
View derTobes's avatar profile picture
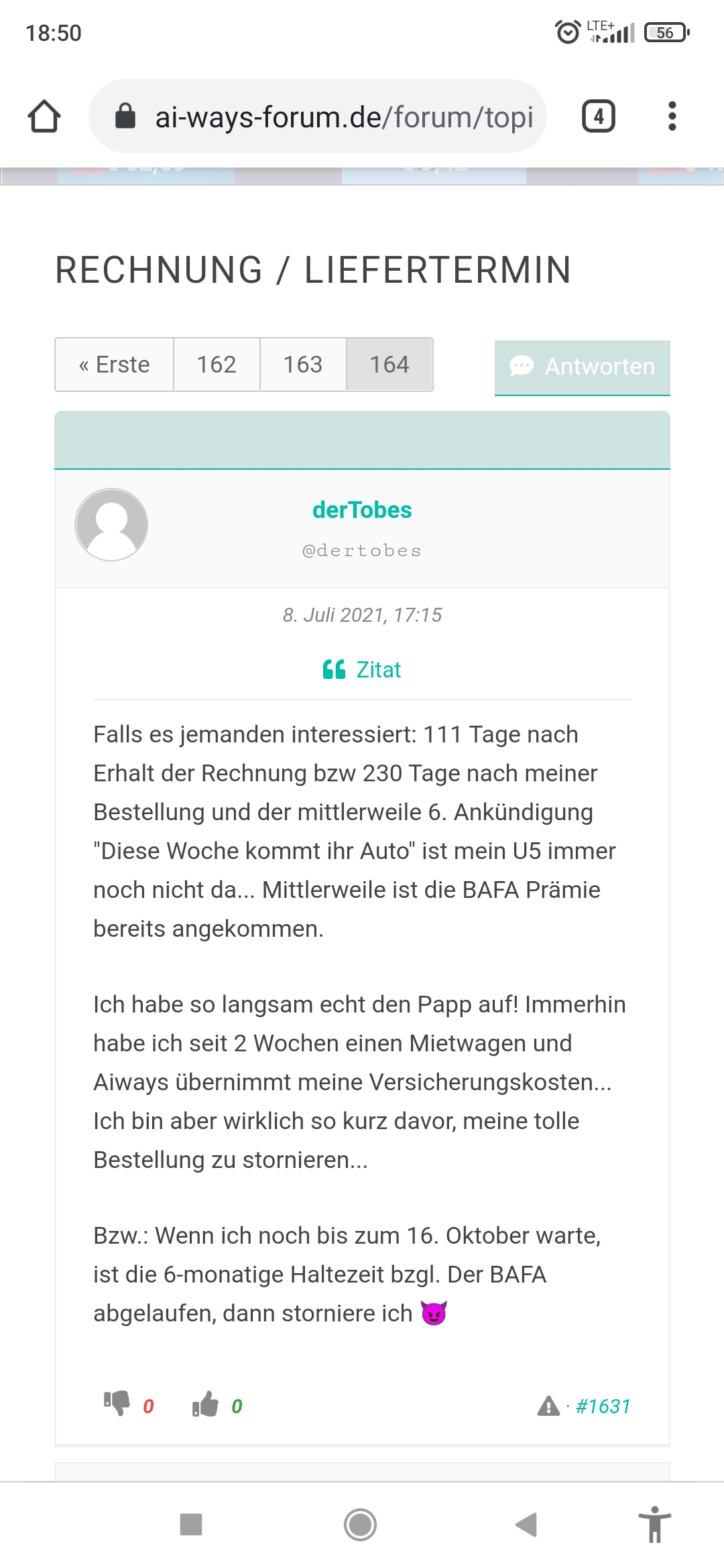111,525
